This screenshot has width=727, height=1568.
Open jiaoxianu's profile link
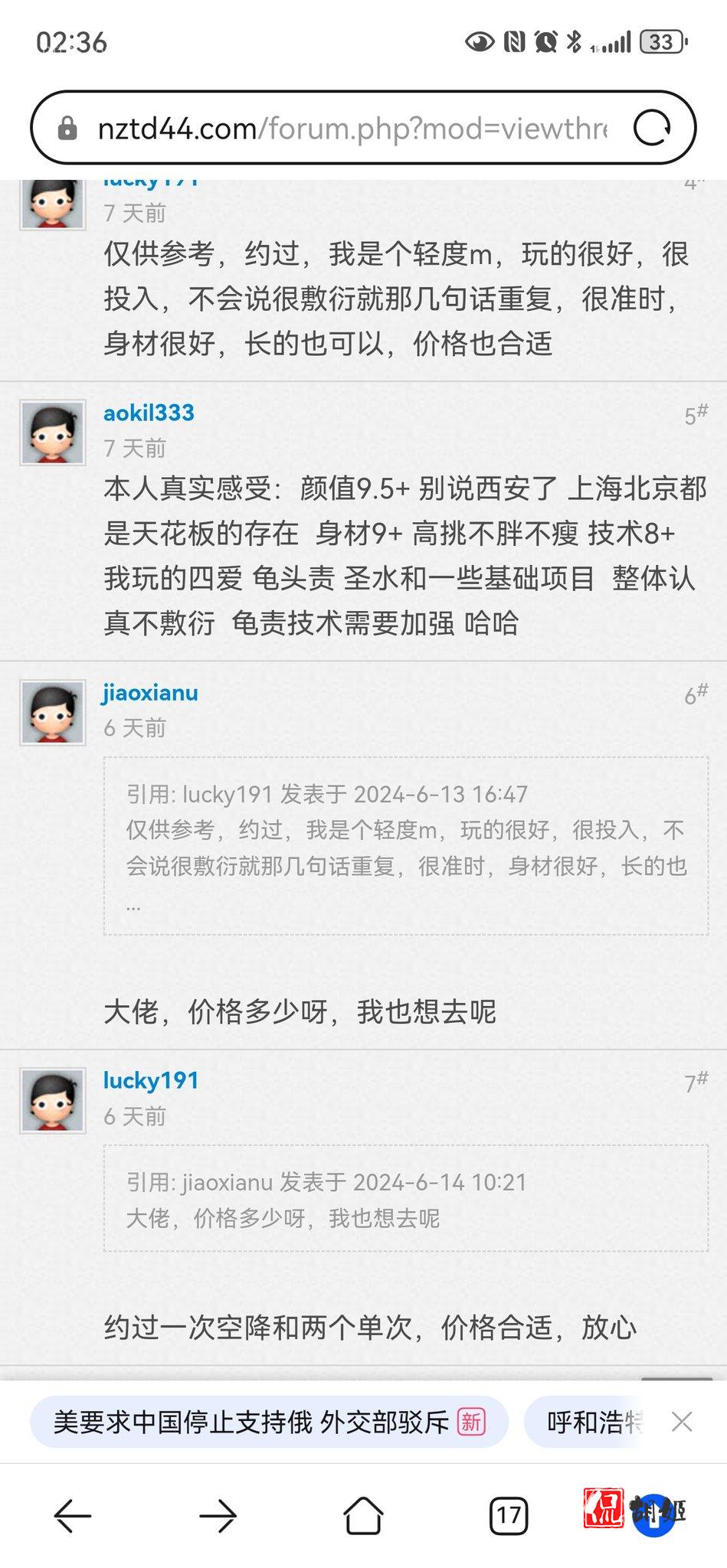coord(150,693)
